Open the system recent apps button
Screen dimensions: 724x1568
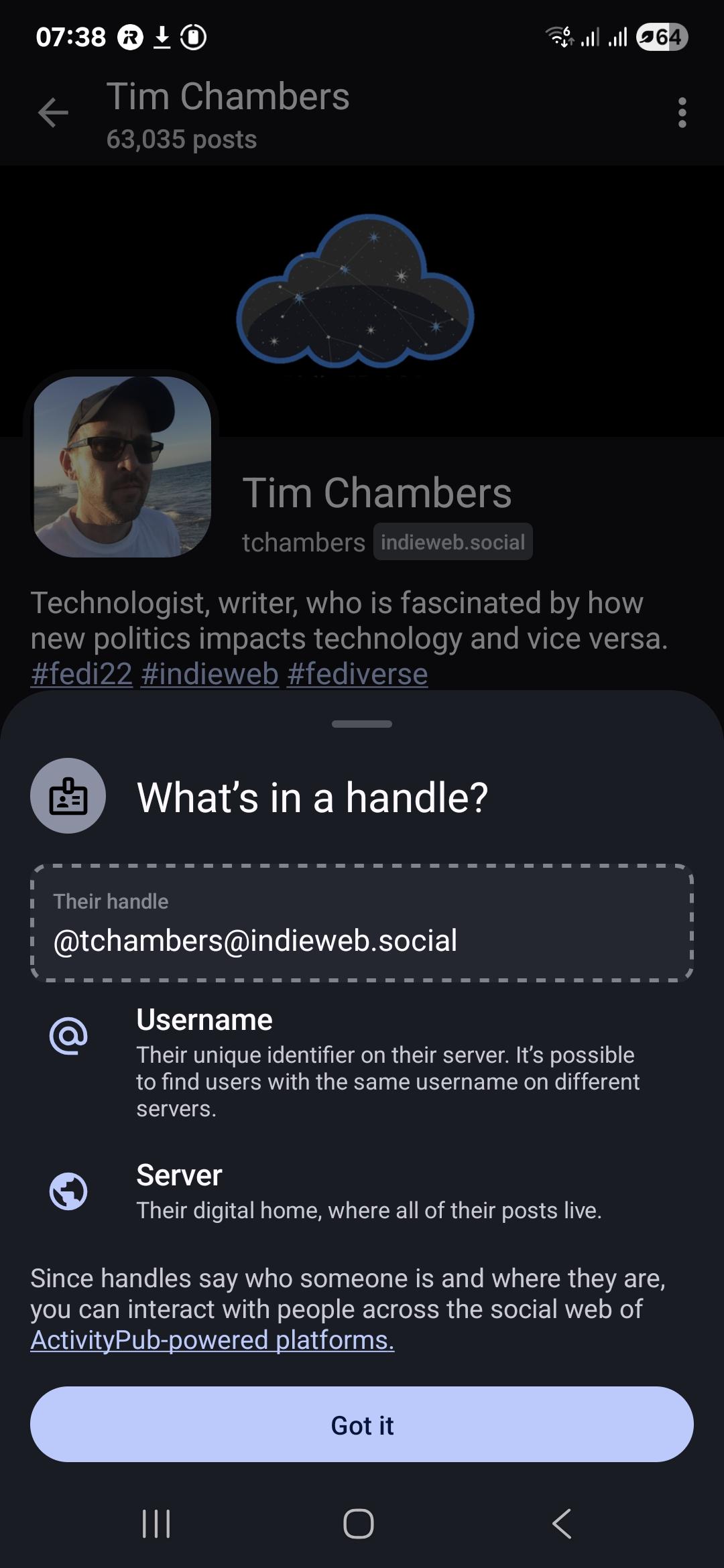pyautogui.click(x=156, y=1524)
